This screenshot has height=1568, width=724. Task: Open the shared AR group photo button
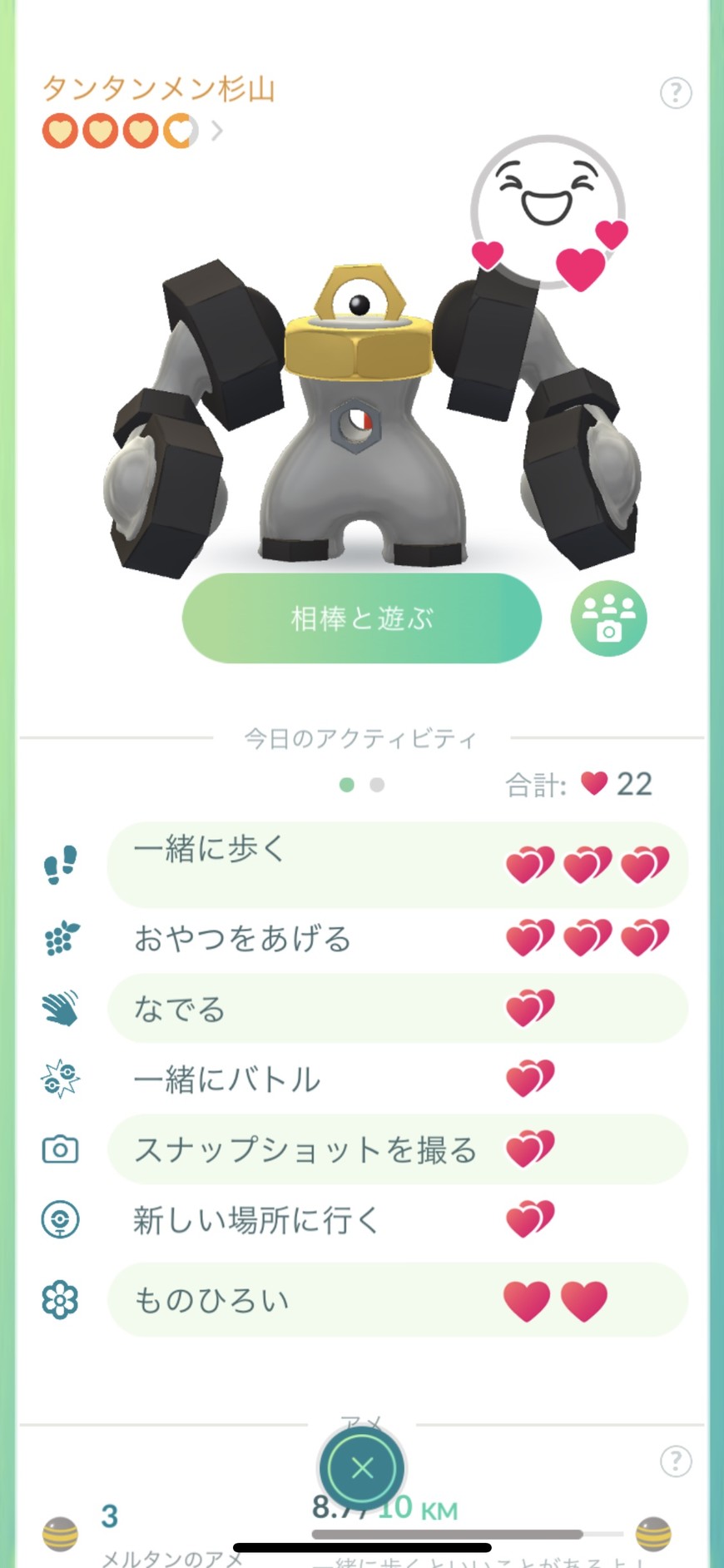[608, 618]
